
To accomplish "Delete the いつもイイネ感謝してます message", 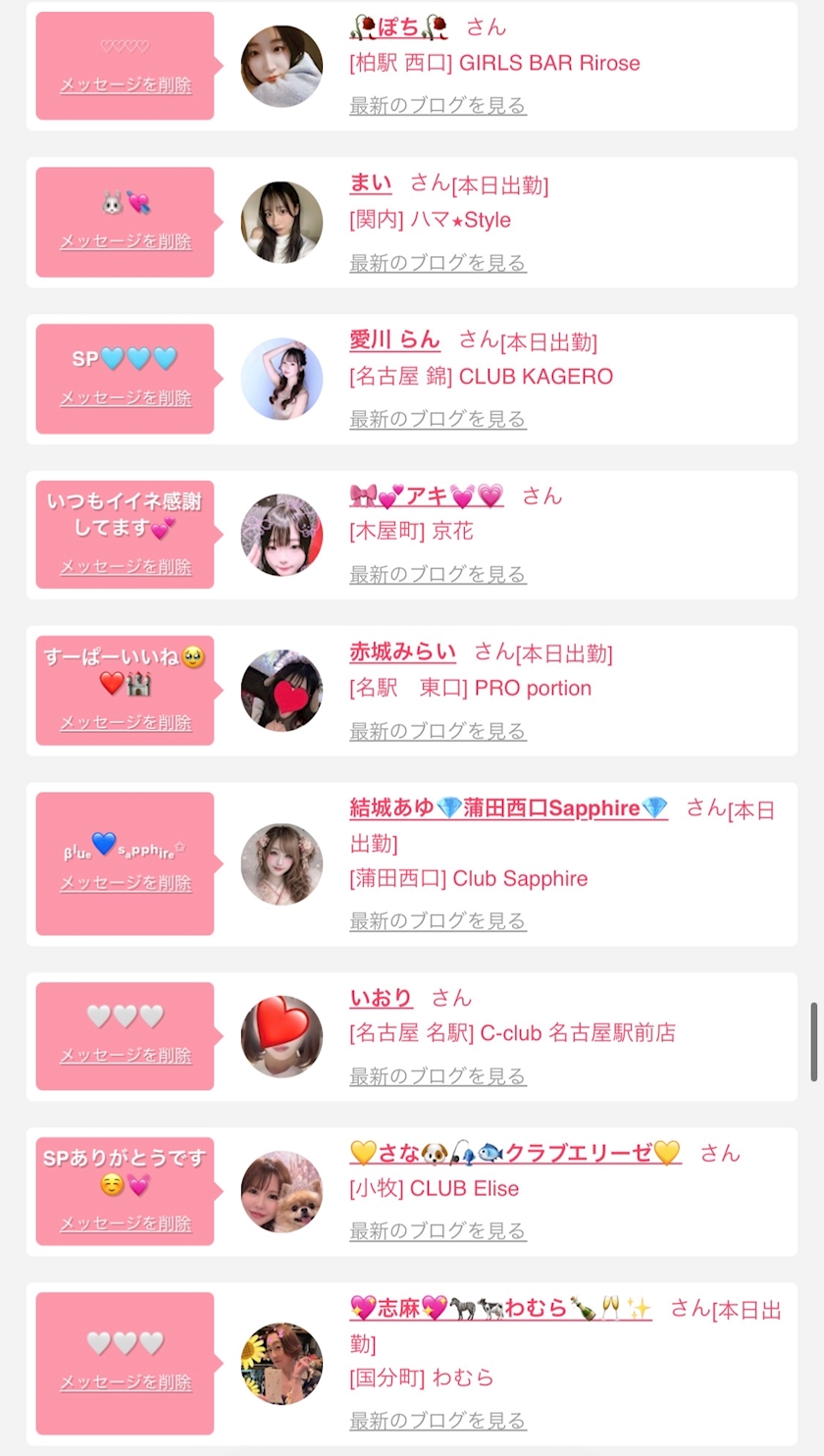I will pyautogui.click(x=126, y=566).
